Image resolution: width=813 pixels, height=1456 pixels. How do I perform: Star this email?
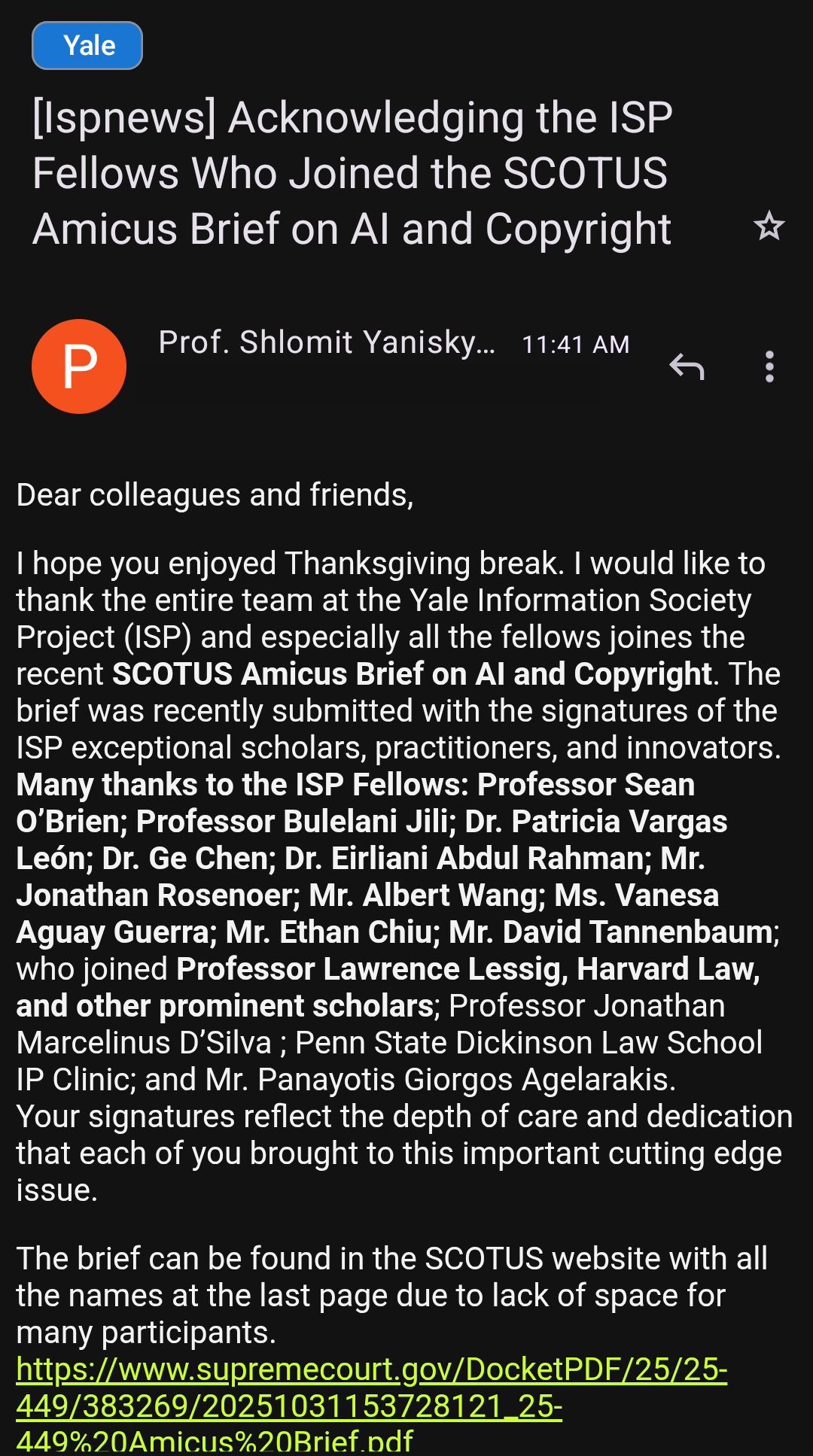(769, 226)
